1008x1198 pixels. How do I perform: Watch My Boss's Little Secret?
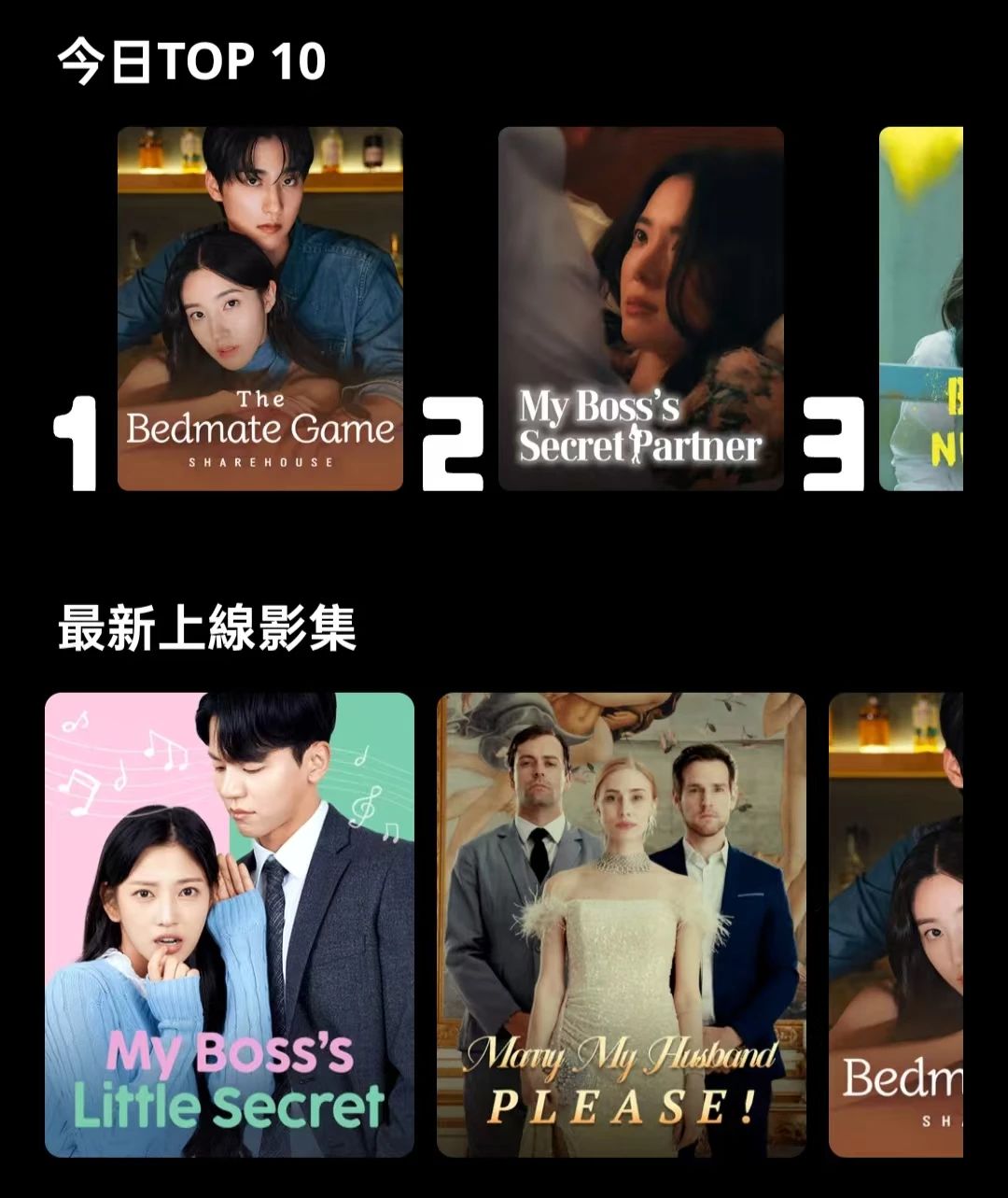(x=230, y=924)
